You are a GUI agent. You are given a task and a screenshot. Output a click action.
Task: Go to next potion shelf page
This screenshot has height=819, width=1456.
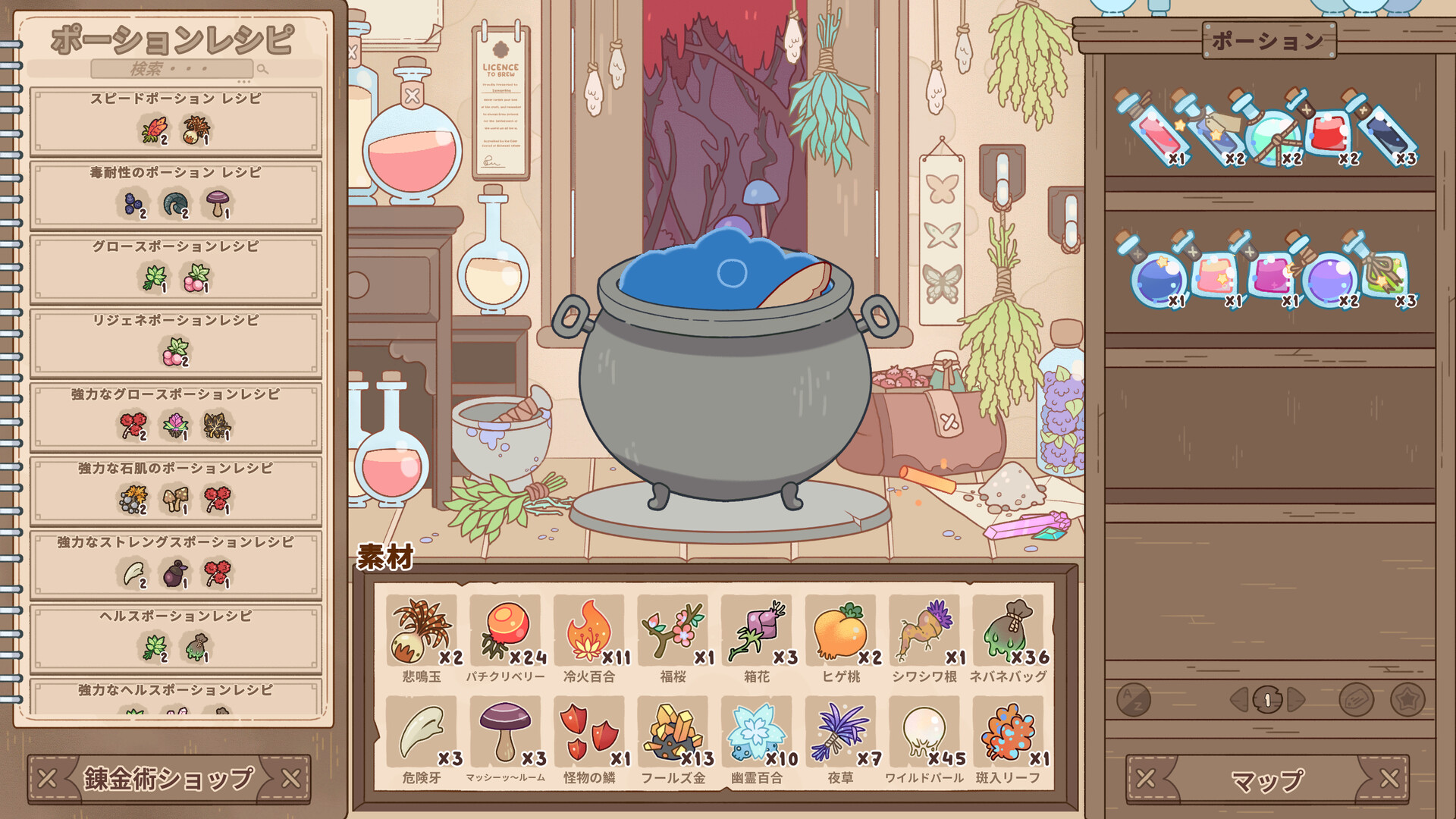coord(1296,699)
